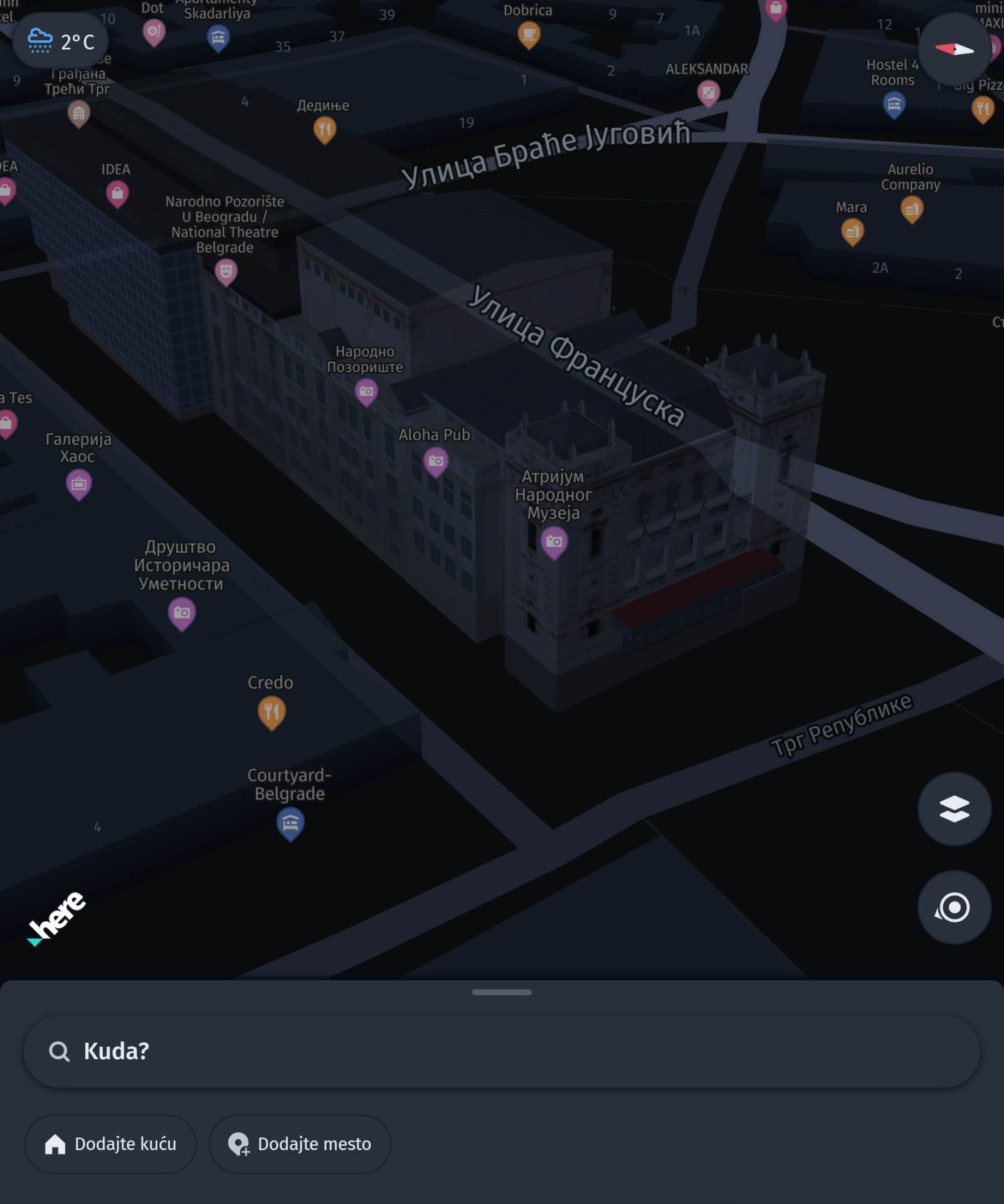The width and height of the screenshot is (1004, 1204).
Task: Open the Aloha Pub map marker
Action: click(436, 462)
